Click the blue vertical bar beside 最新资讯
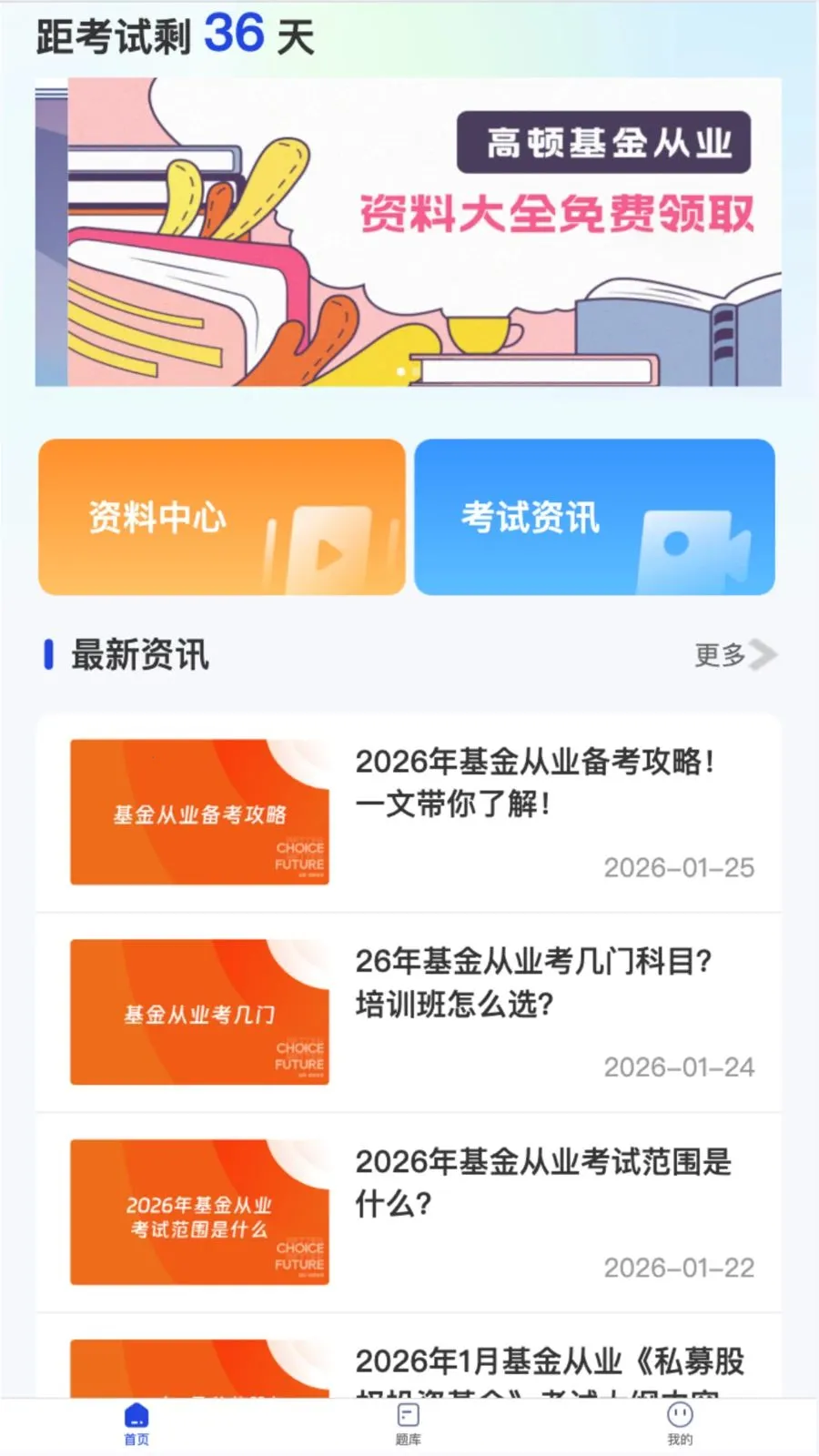819x1456 pixels. pyautogui.click(x=50, y=655)
